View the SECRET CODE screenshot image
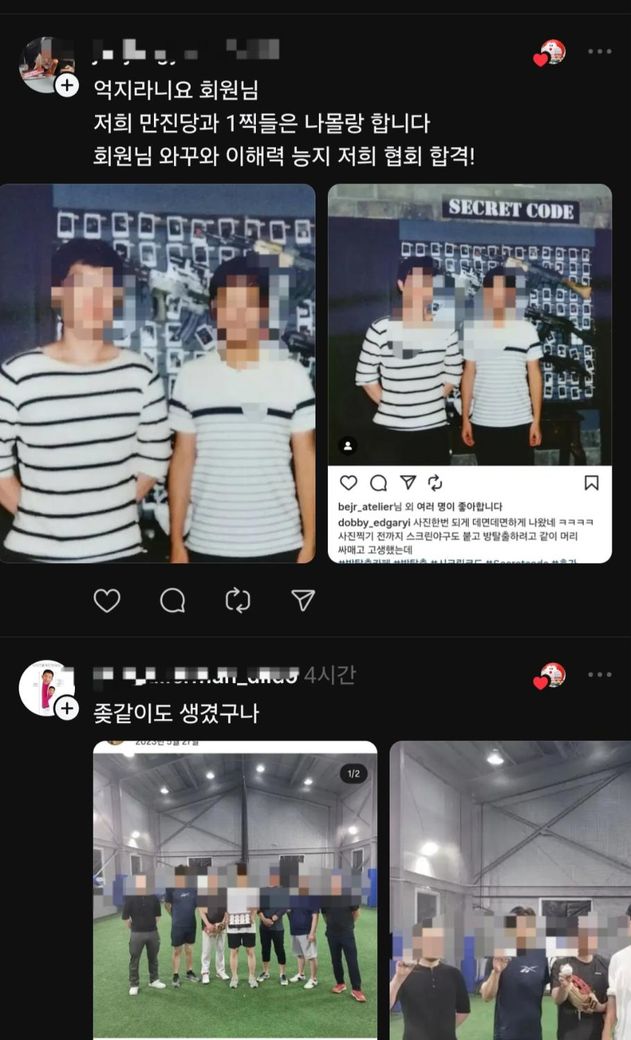Screen dimensions: 631x1040 pyautogui.click(x=470, y=373)
